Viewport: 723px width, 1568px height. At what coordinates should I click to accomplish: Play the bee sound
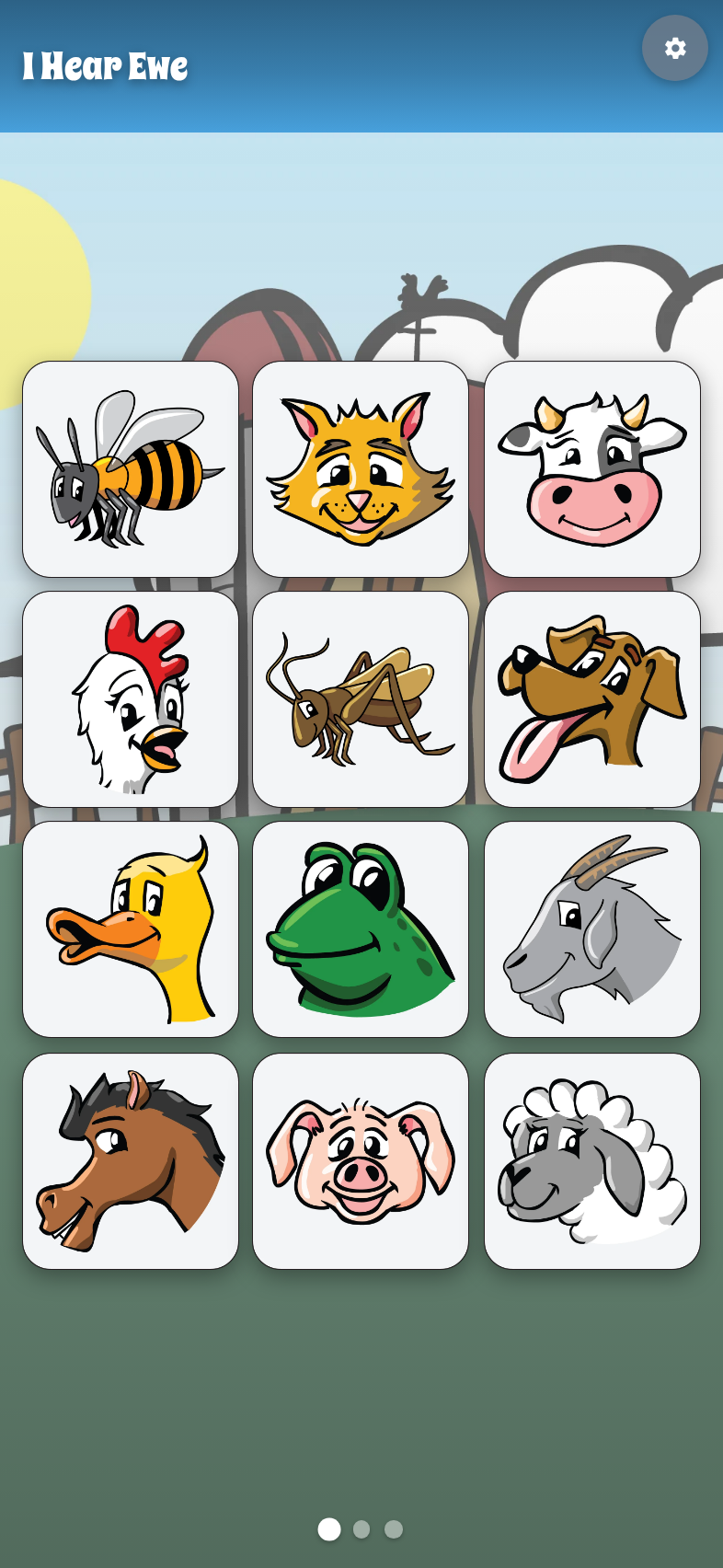pos(130,467)
